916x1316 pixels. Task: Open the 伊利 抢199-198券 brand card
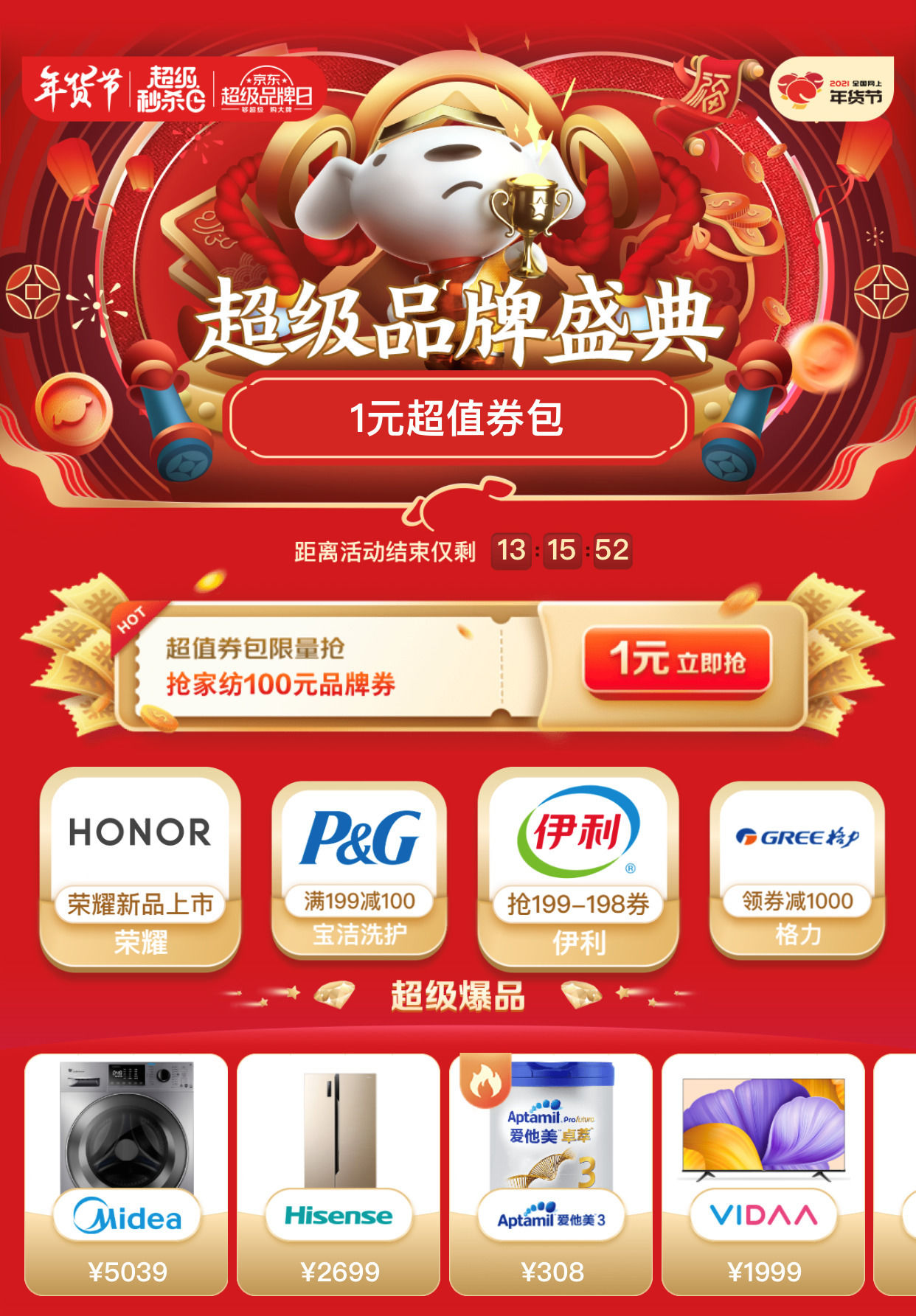click(x=578, y=868)
